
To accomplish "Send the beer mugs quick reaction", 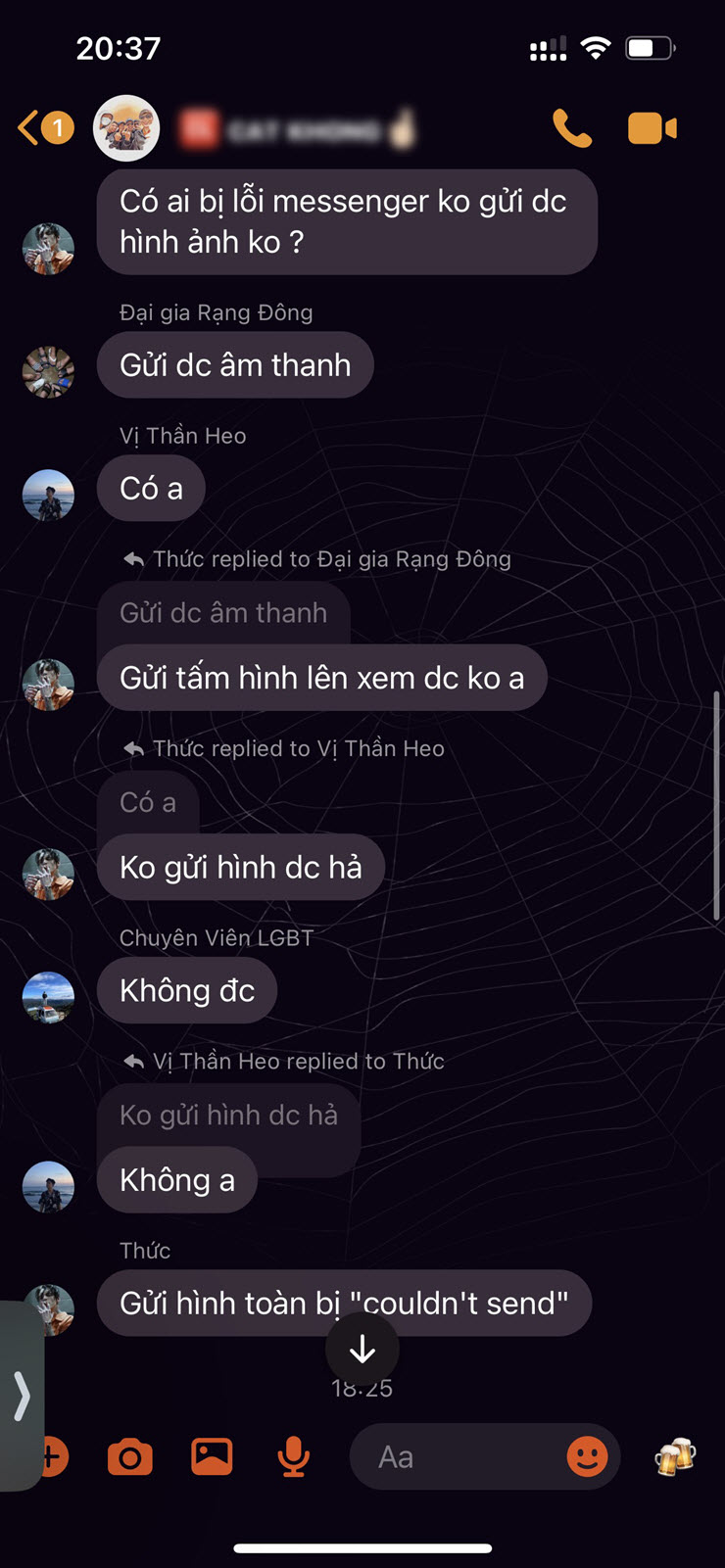I will pos(675,1457).
